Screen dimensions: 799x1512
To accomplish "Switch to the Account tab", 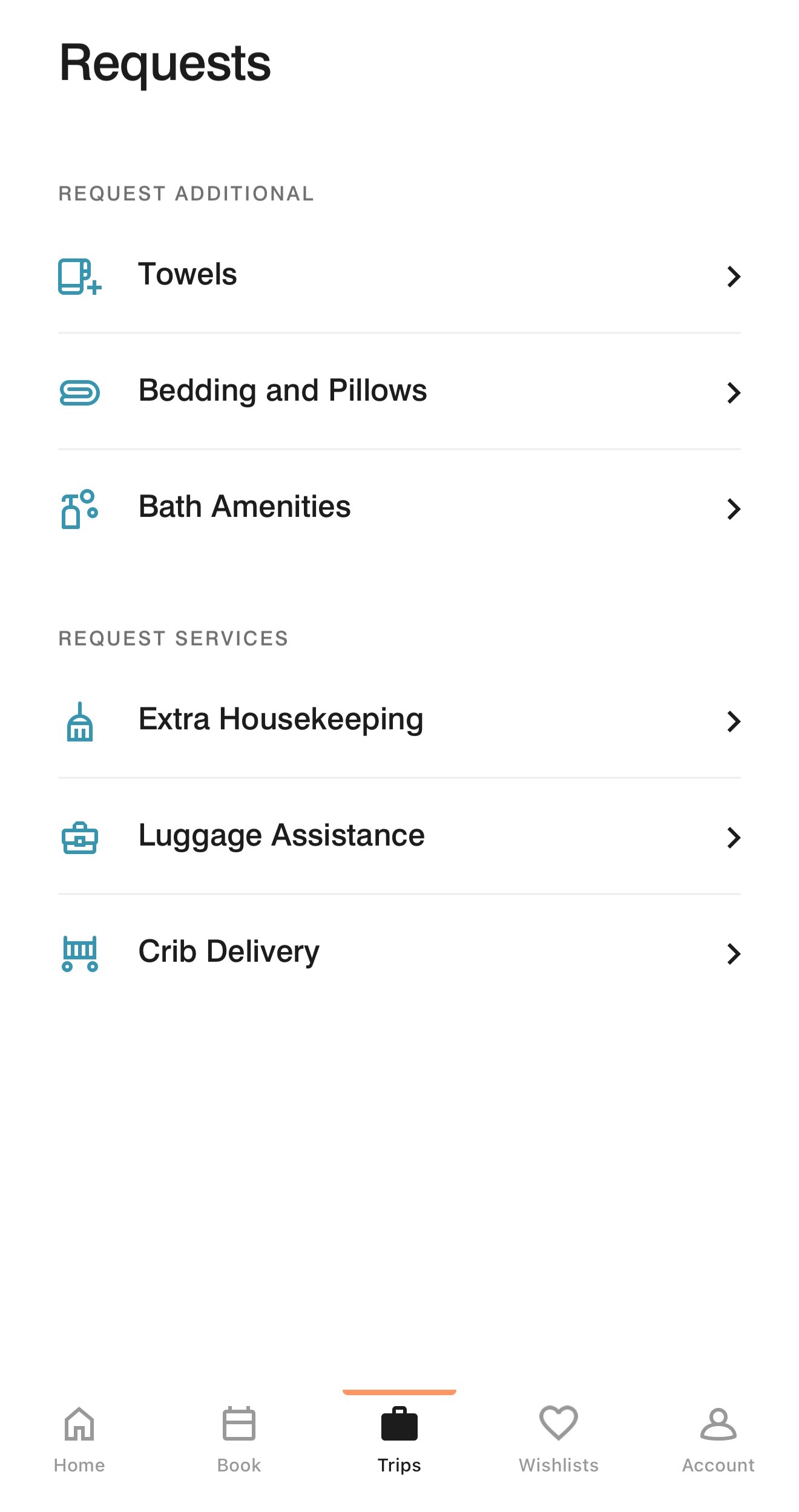I will click(718, 1438).
